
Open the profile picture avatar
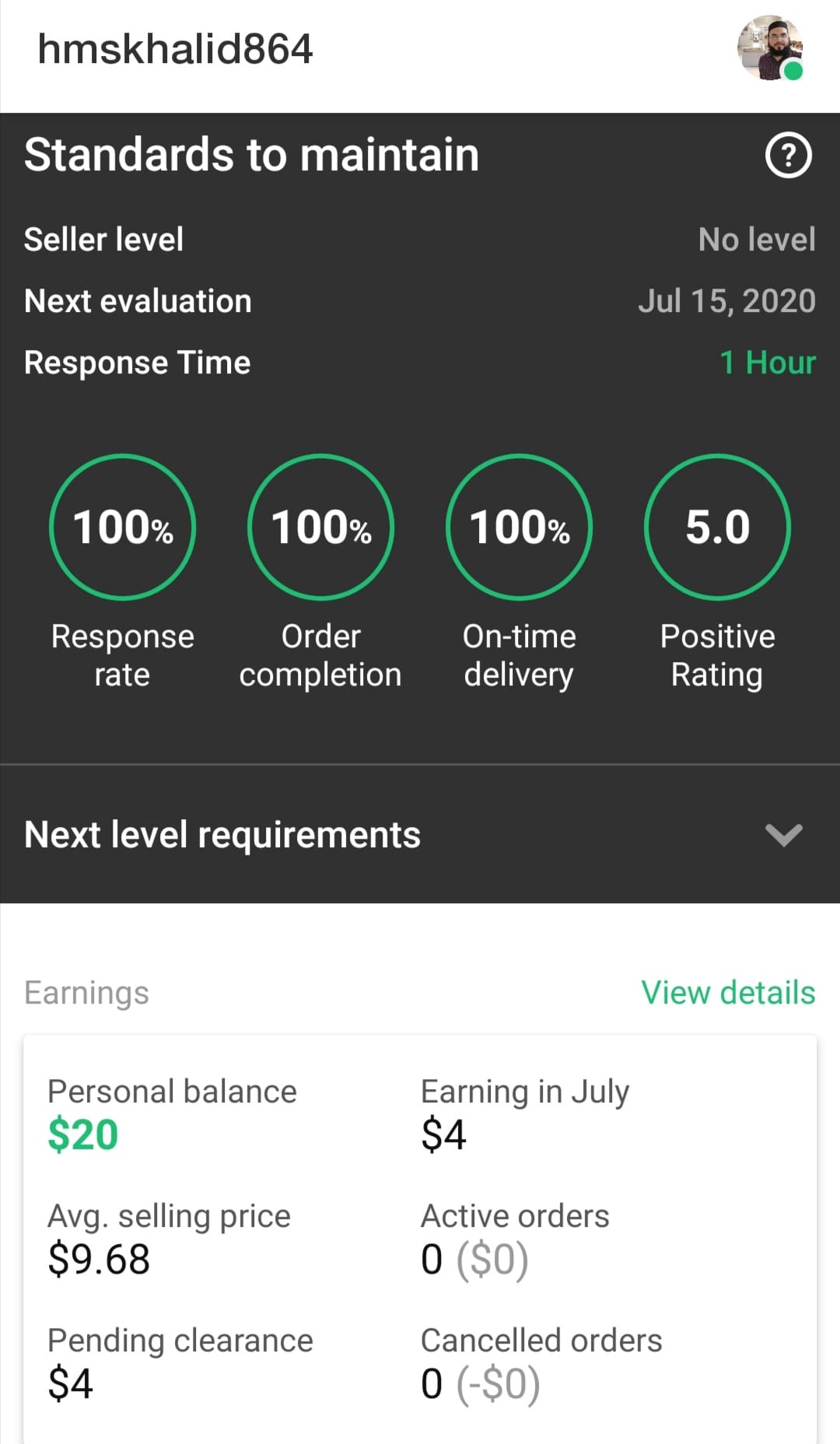tap(770, 48)
